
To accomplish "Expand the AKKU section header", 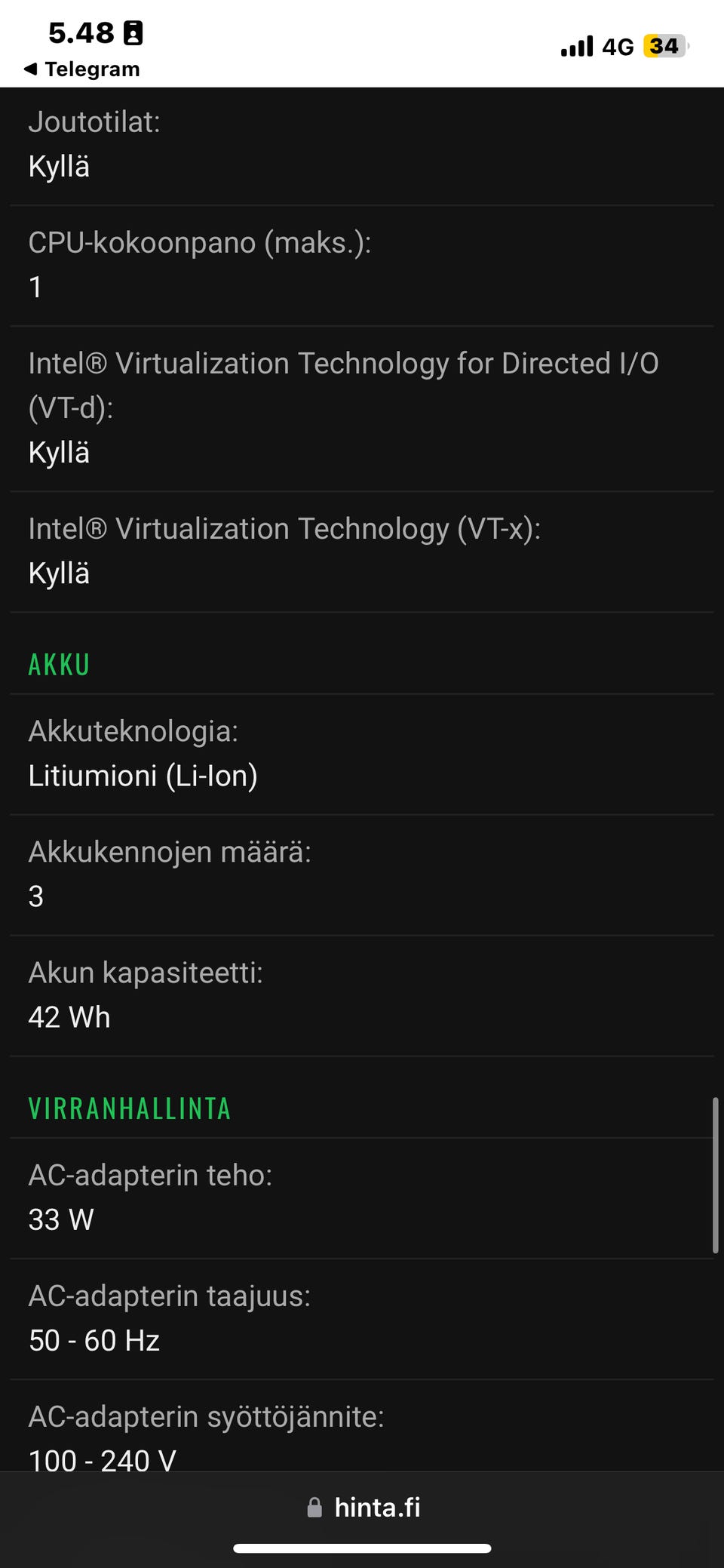I will coord(59,665).
